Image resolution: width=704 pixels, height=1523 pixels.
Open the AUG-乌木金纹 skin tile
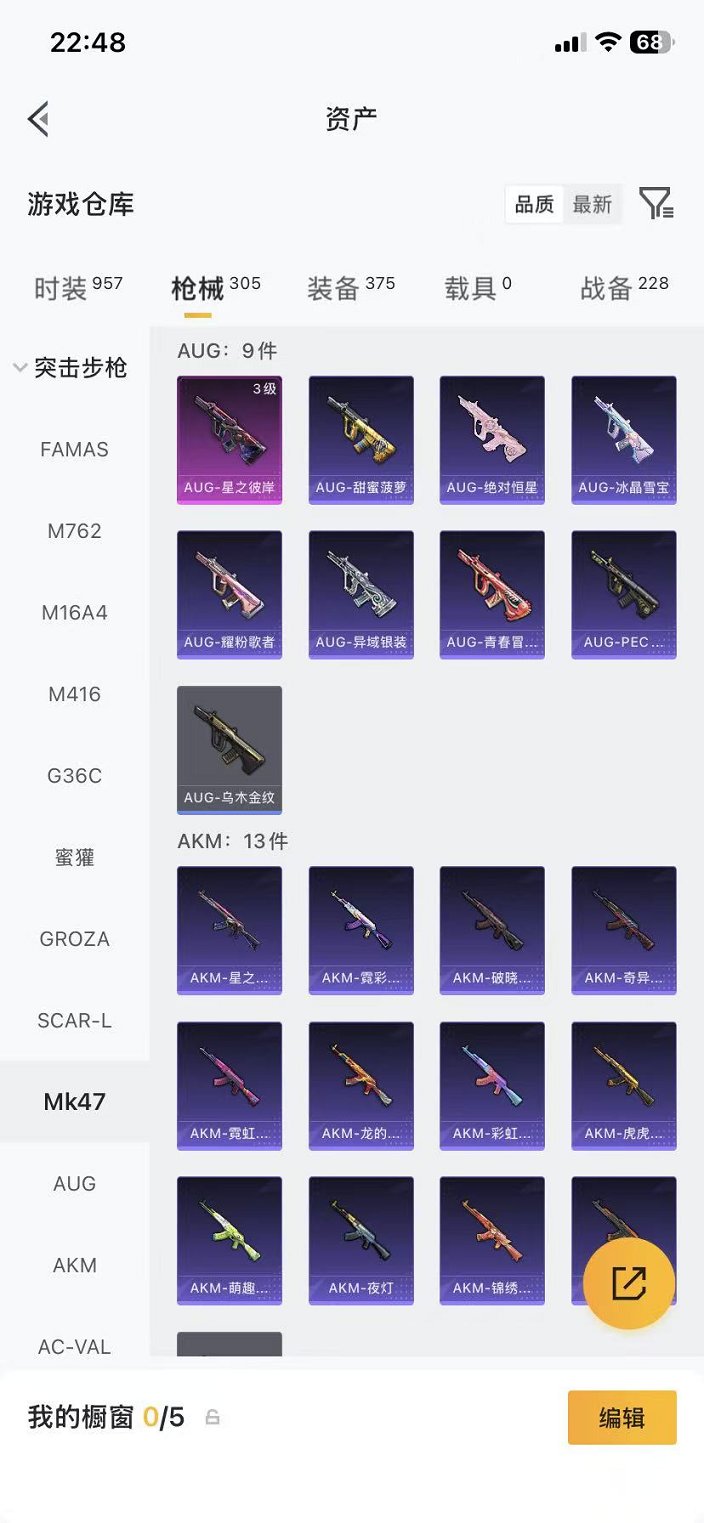(x=229, y=749)
